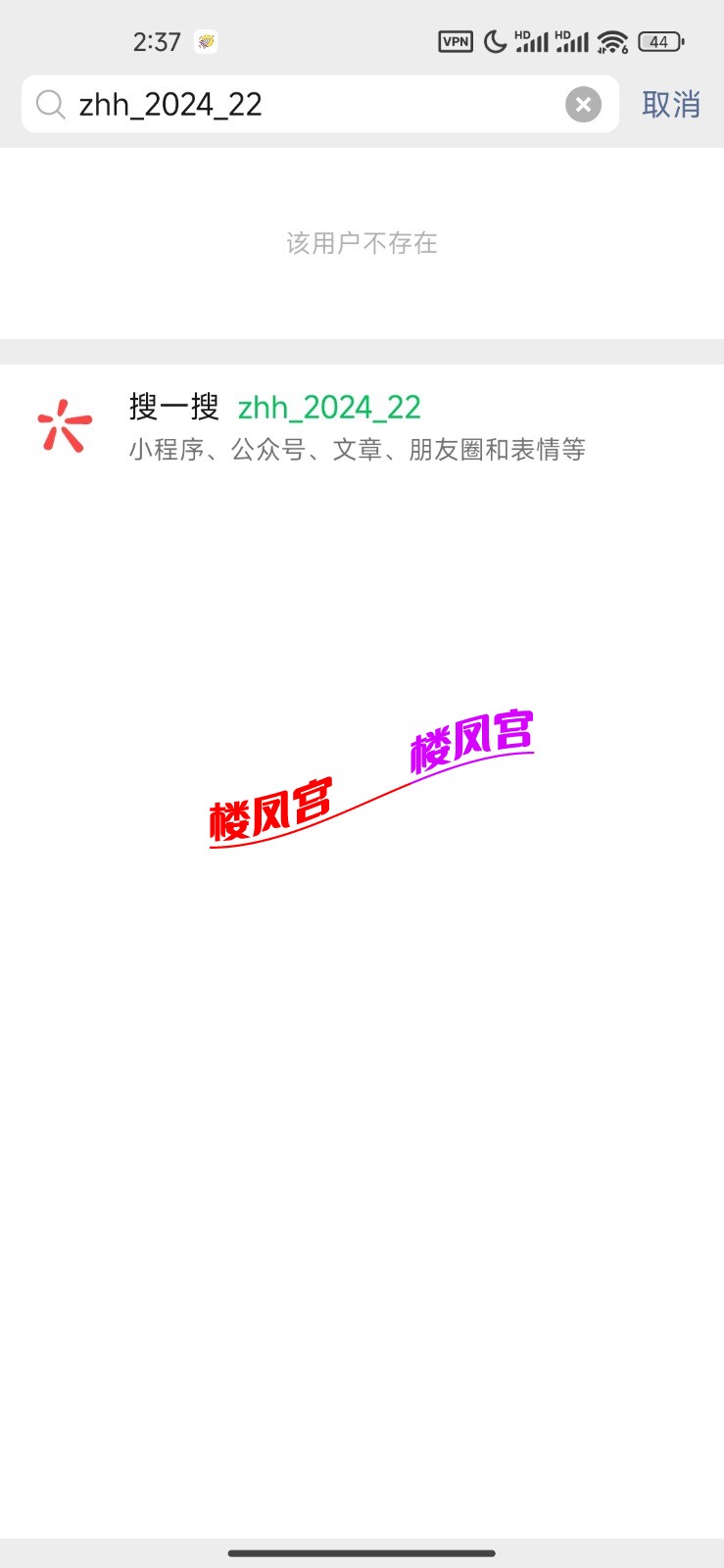
Task: Tap the 该用户不存在 message text
Action: [x=362, y=243]
